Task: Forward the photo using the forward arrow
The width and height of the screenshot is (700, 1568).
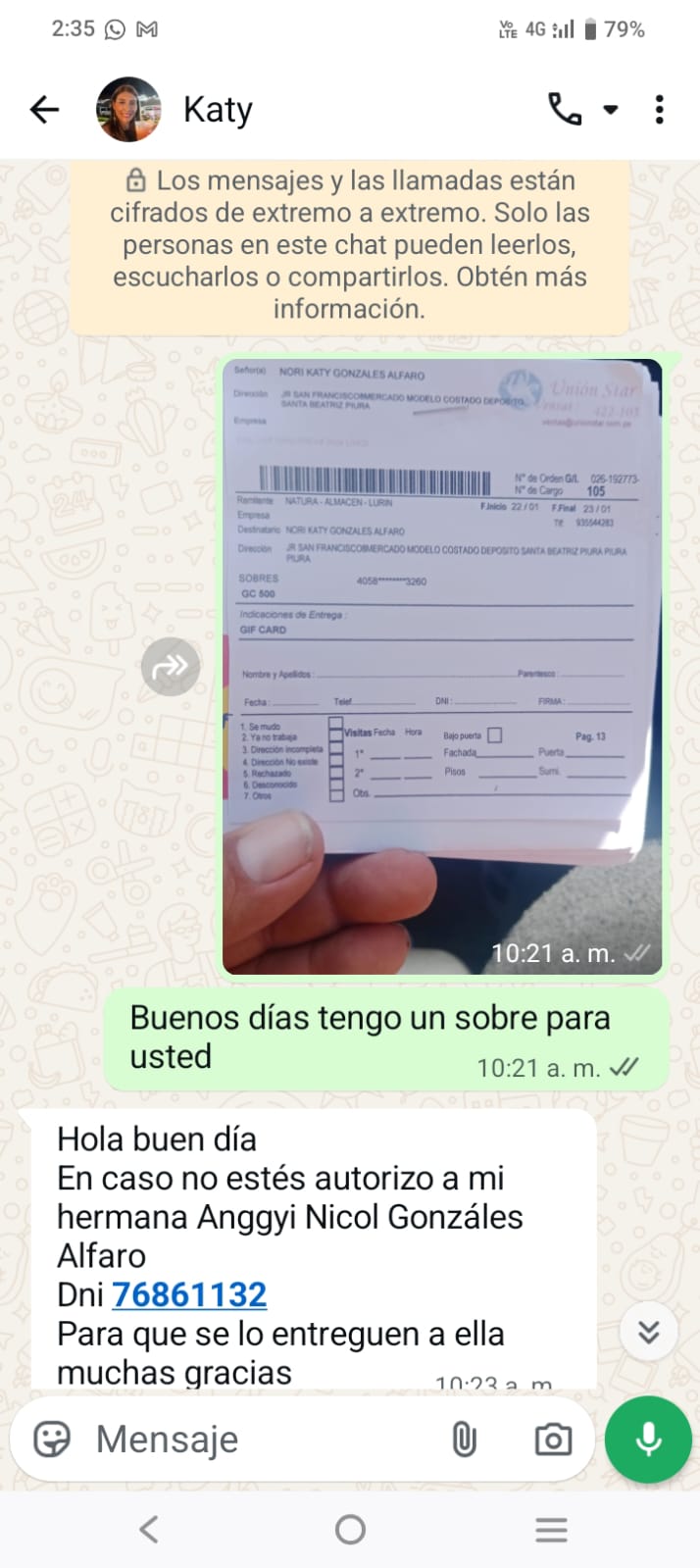Action: [x=171, y=667]
